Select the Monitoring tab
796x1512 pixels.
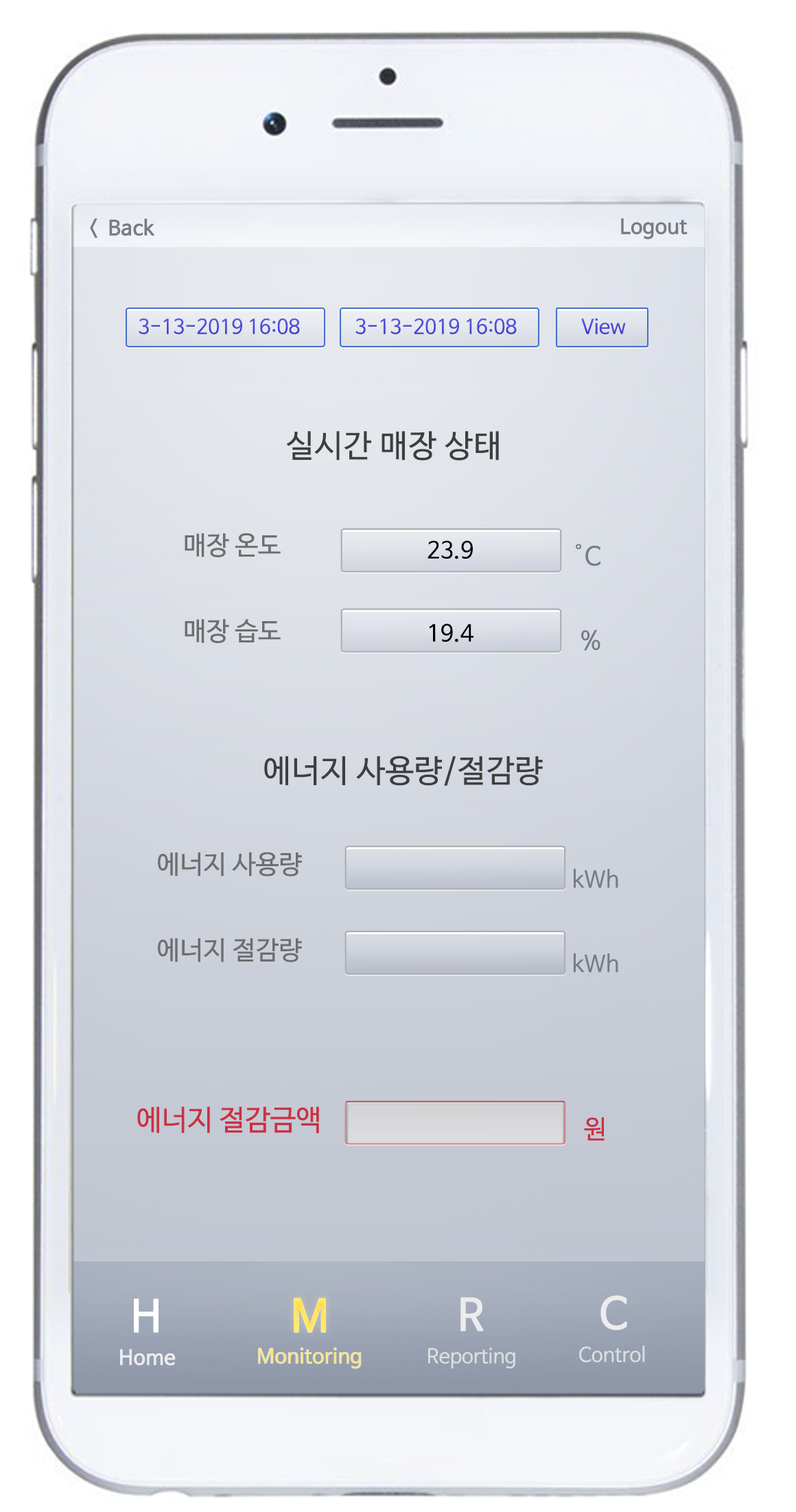(309, 1330)
